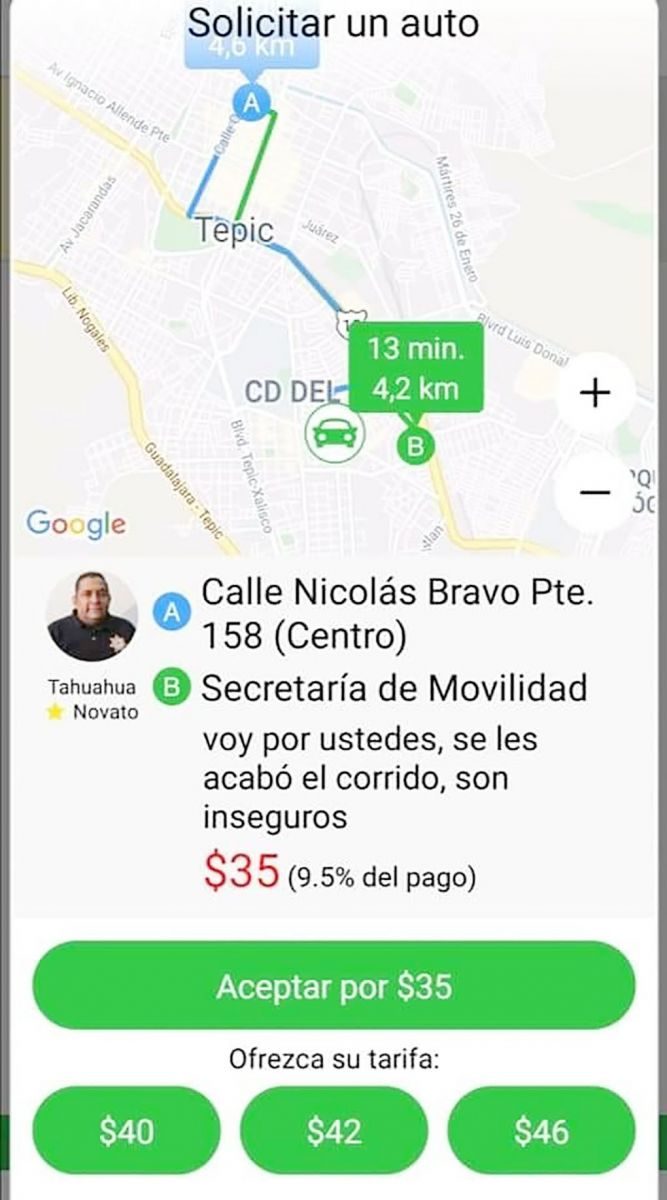
Task: Zoom out on the map
Action: [x=595, y=491]
